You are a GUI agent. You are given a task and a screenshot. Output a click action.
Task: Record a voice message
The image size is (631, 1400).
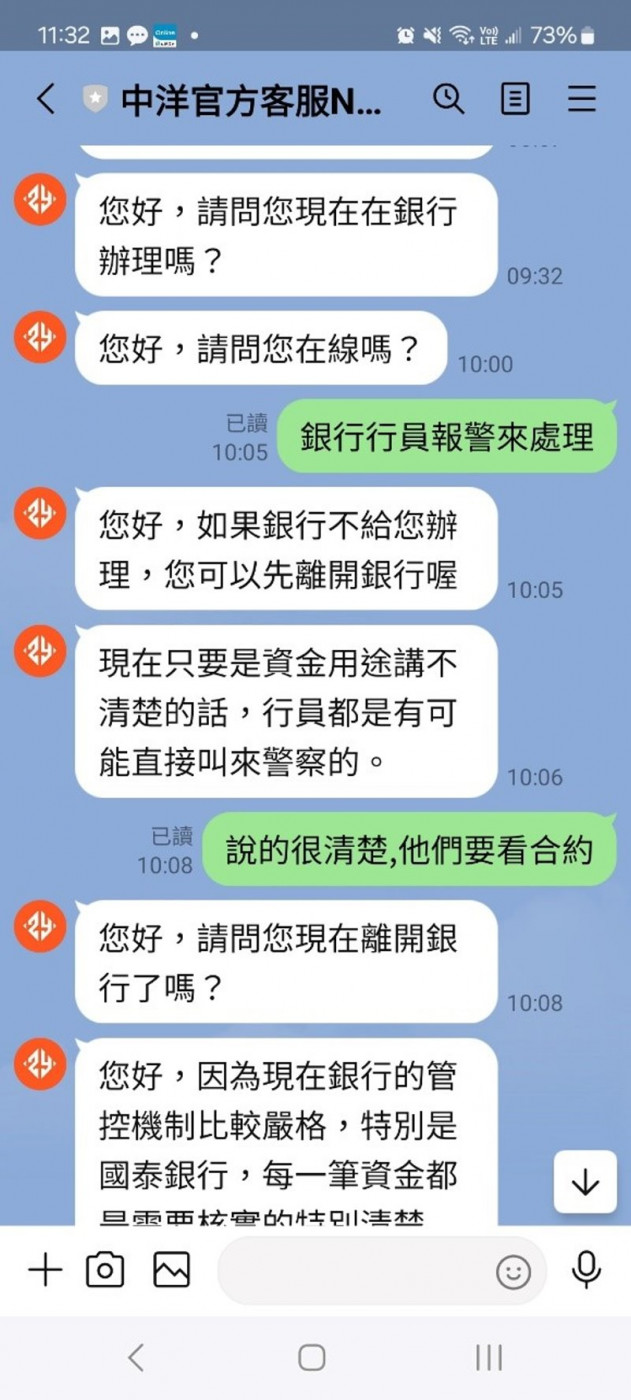click(x=586, y=1270)
